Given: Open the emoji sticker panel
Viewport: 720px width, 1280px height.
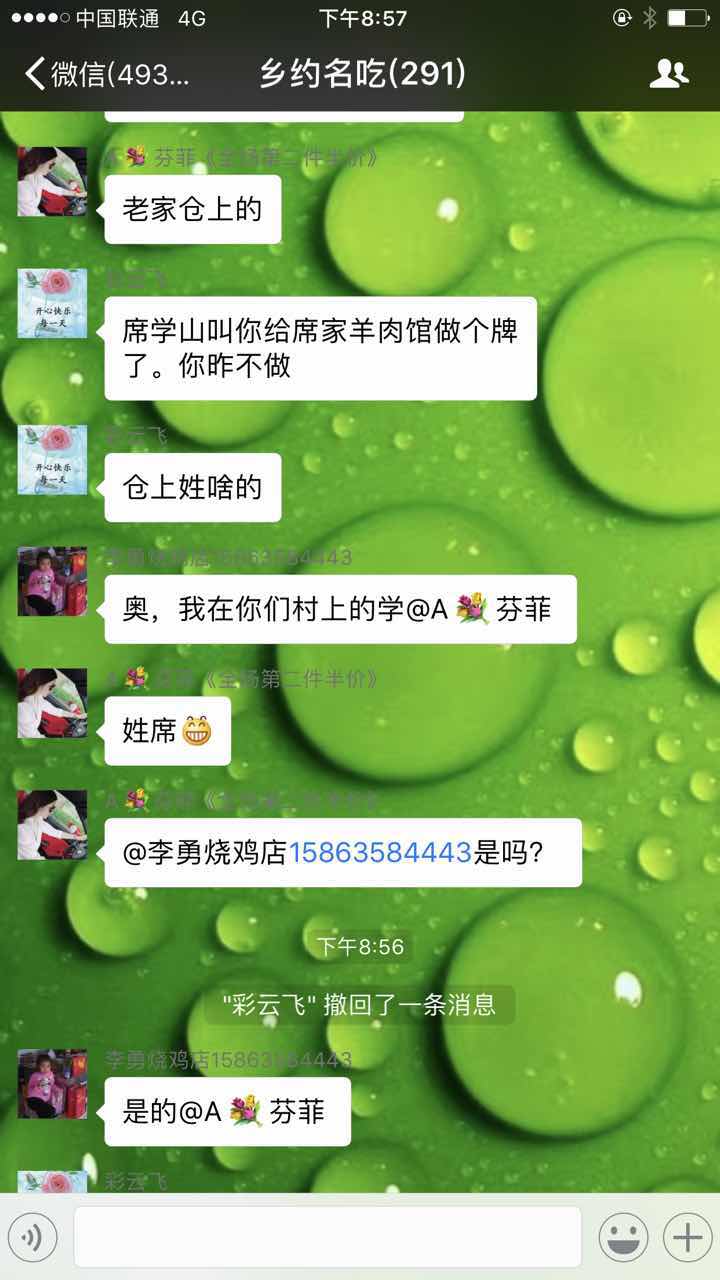Looking at the screenshot, I should point(622,1238).
